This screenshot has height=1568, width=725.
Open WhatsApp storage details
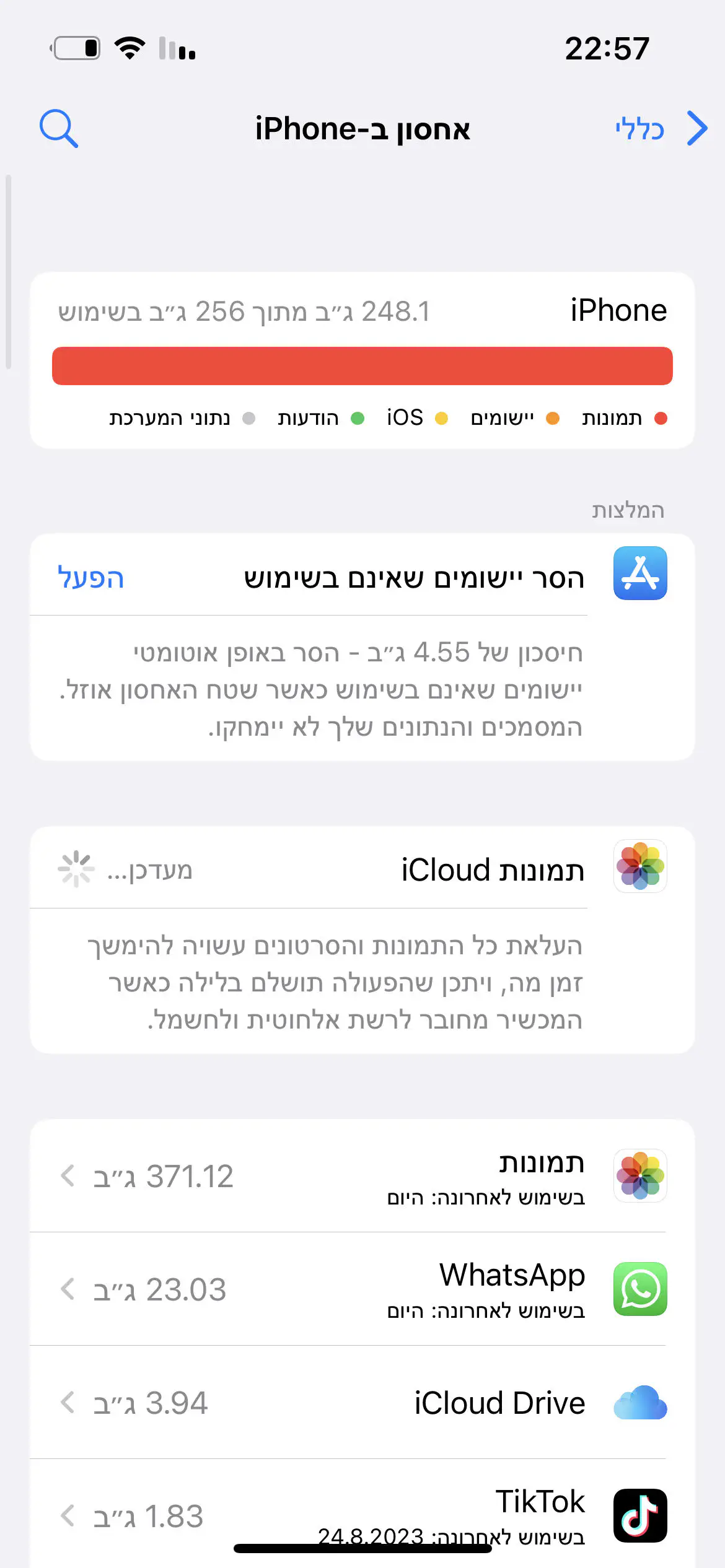coord(362,1289)
